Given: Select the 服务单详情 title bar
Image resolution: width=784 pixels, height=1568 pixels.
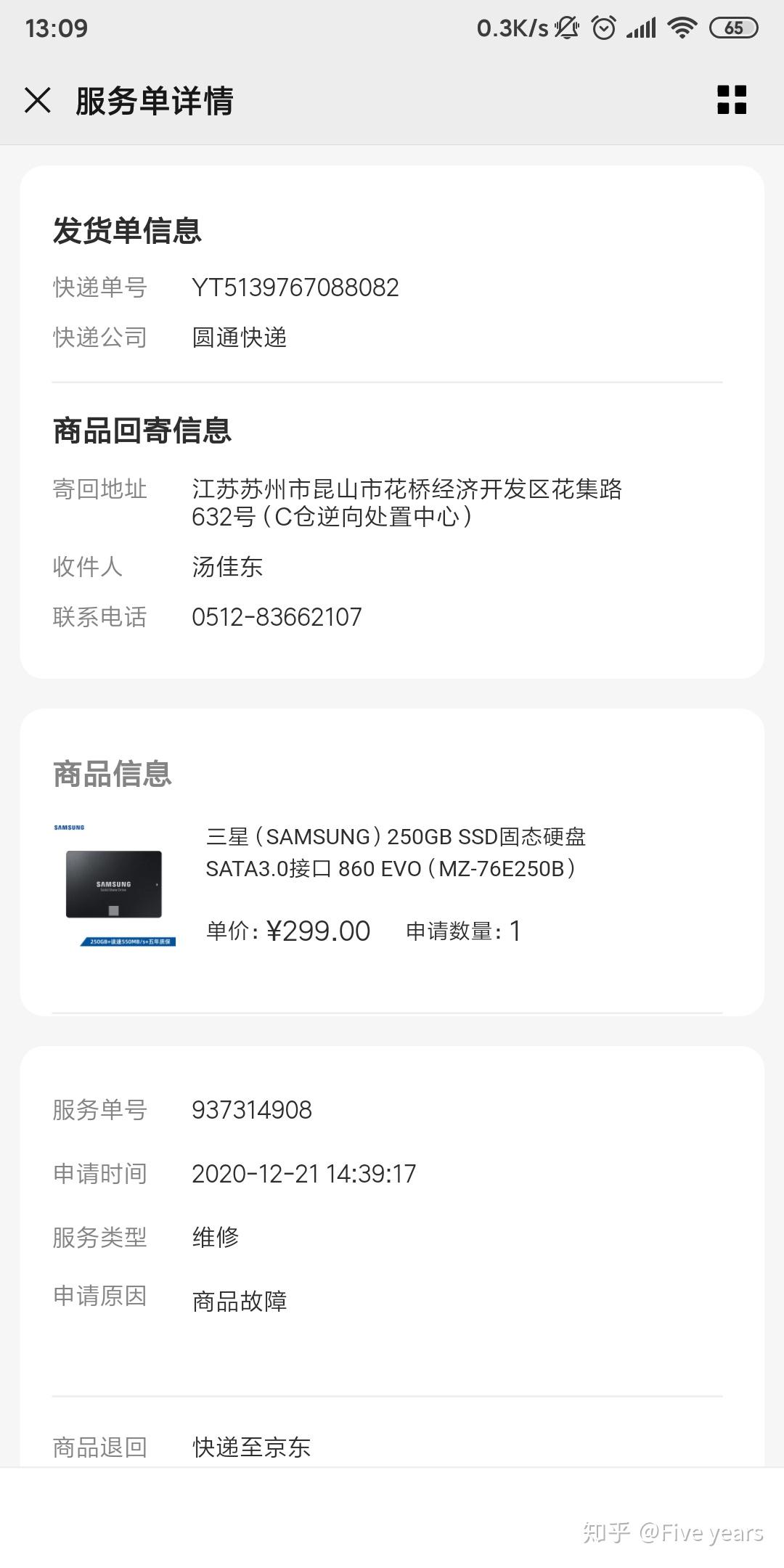Looking at the screenshot, I should [154, 102].
